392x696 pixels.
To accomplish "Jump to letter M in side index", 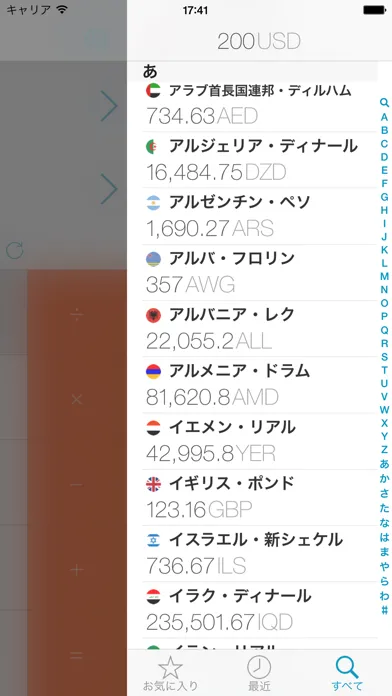I will 384,277.
